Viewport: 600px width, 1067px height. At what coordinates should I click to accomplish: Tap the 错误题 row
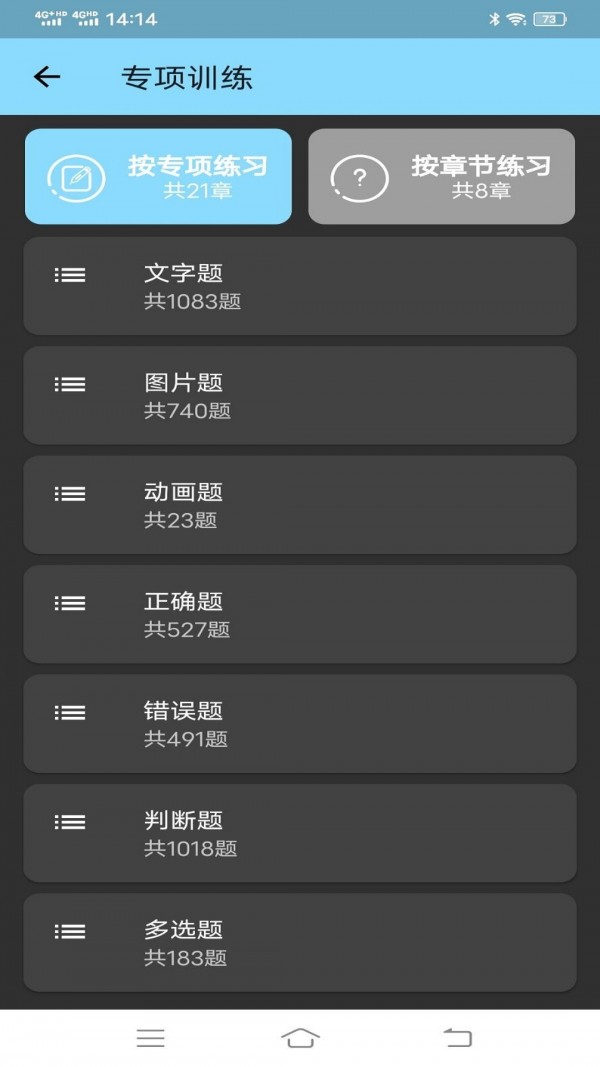click(x=300, y=723)
